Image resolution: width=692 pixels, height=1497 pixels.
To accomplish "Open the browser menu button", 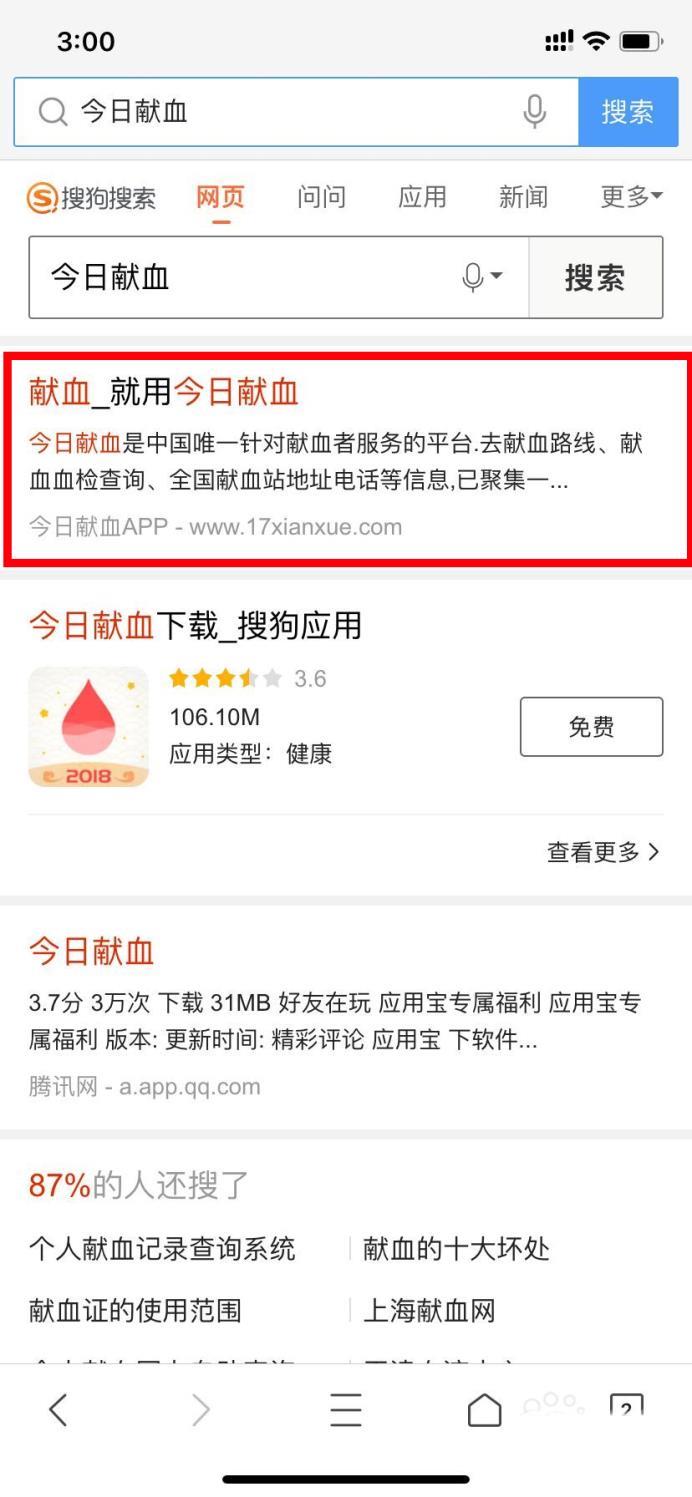I will pyautogui.click(x=346, y=1410).
